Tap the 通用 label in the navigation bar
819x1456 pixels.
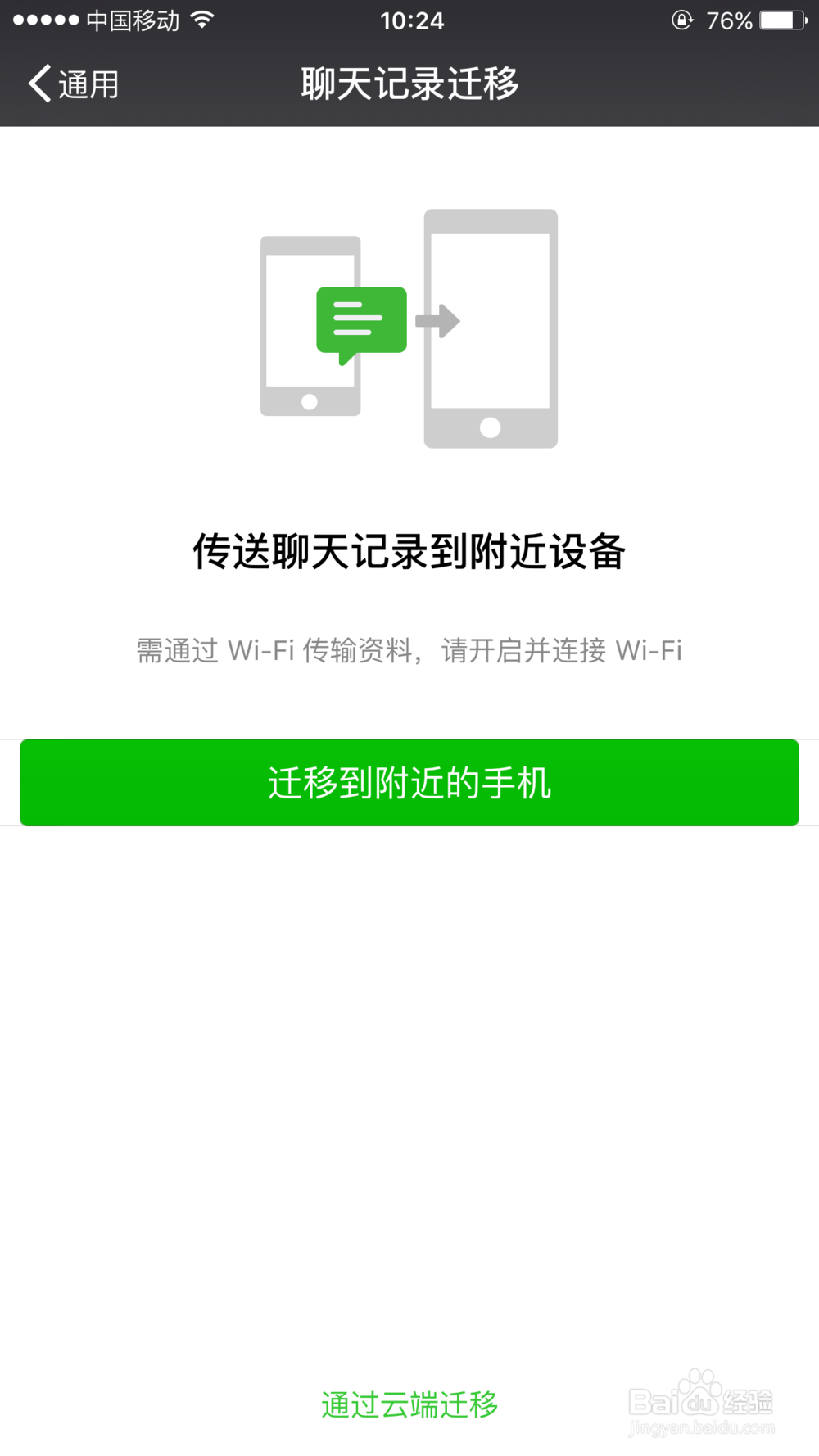click(x=86, y=83)
